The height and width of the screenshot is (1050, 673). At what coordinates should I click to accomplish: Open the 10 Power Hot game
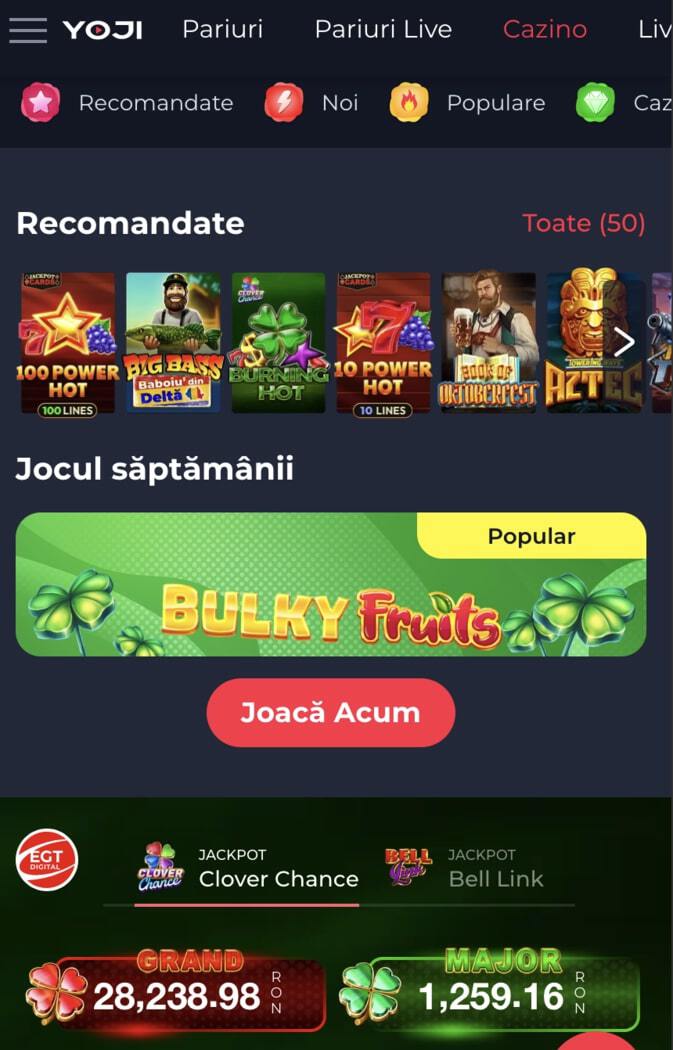[383, 343]
